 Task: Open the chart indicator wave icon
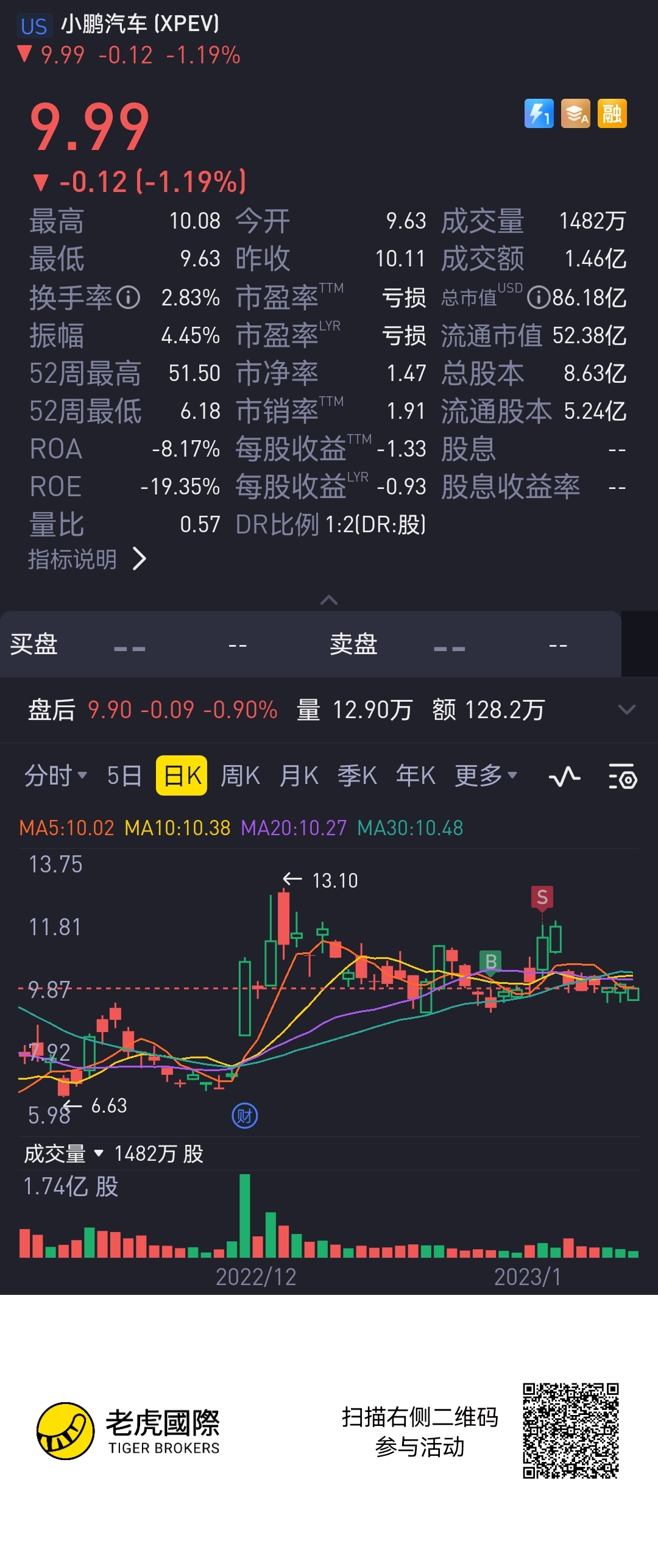click(x=564, y=777)
